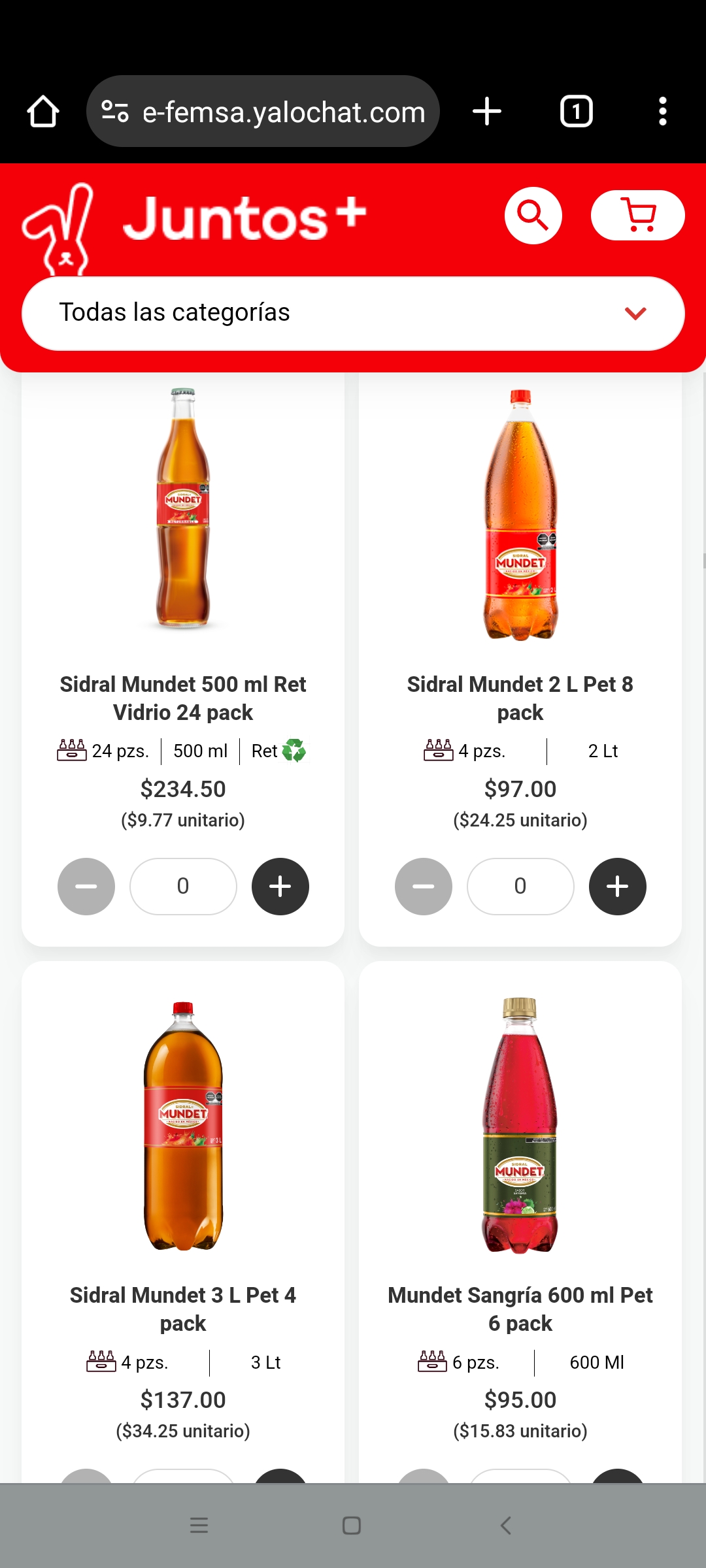
Task: Edit quantity field for Sidral Mundet 500 ml
Action: (x=183, y=887)
